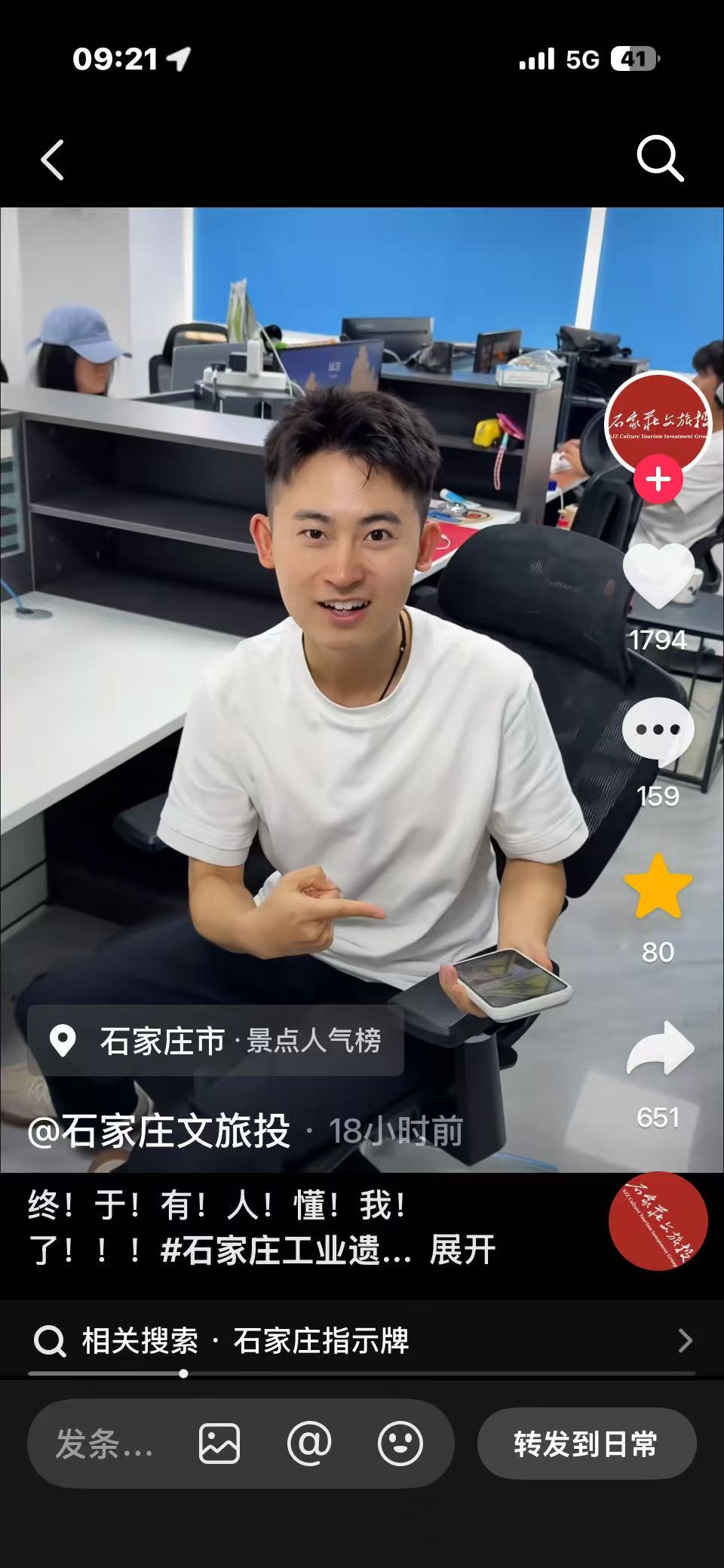Favorite the video with the star icon
This screenshot has width=724, height=1568.
(658, 887)
